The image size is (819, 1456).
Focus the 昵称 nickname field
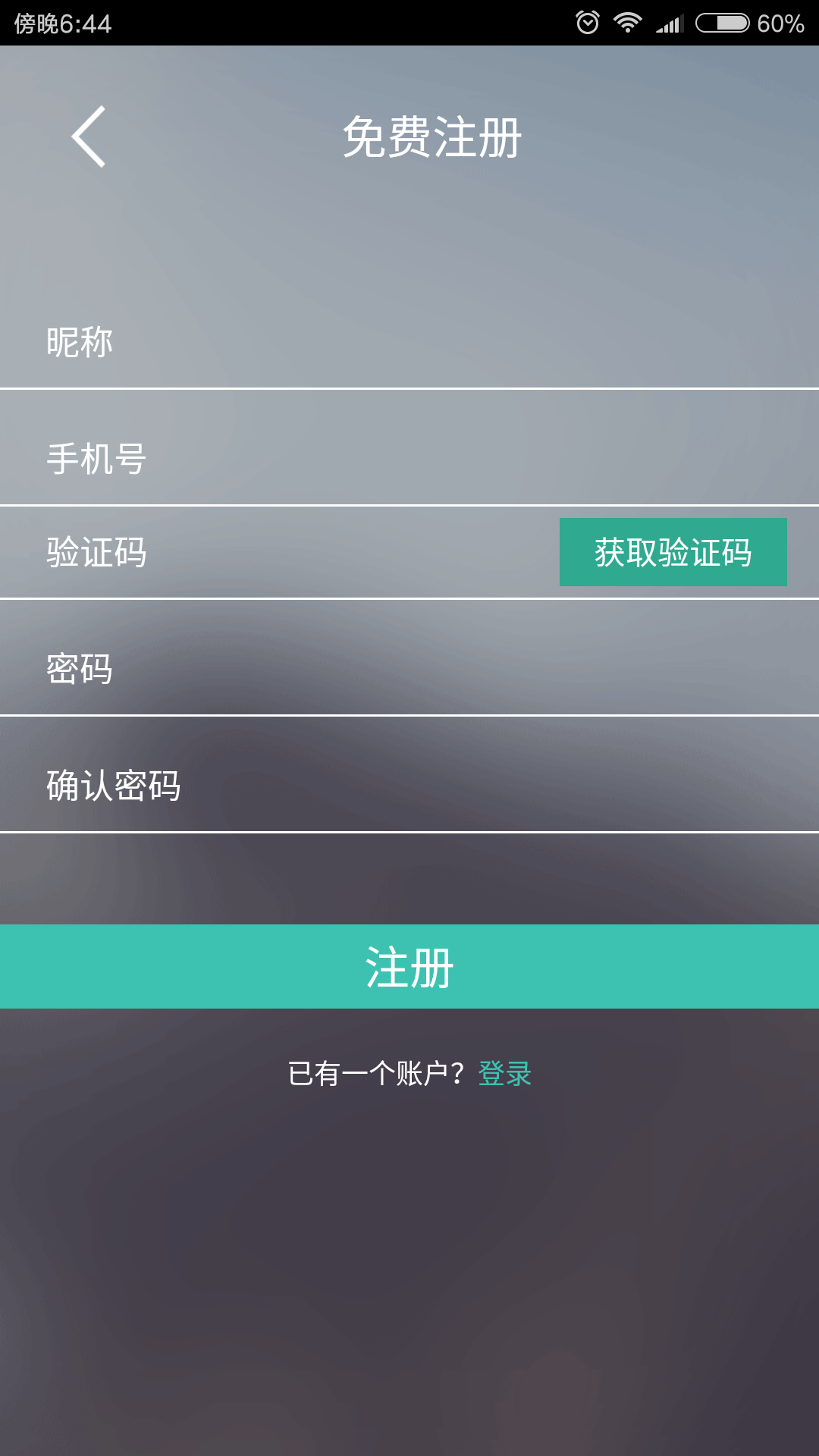click(409, 343)
